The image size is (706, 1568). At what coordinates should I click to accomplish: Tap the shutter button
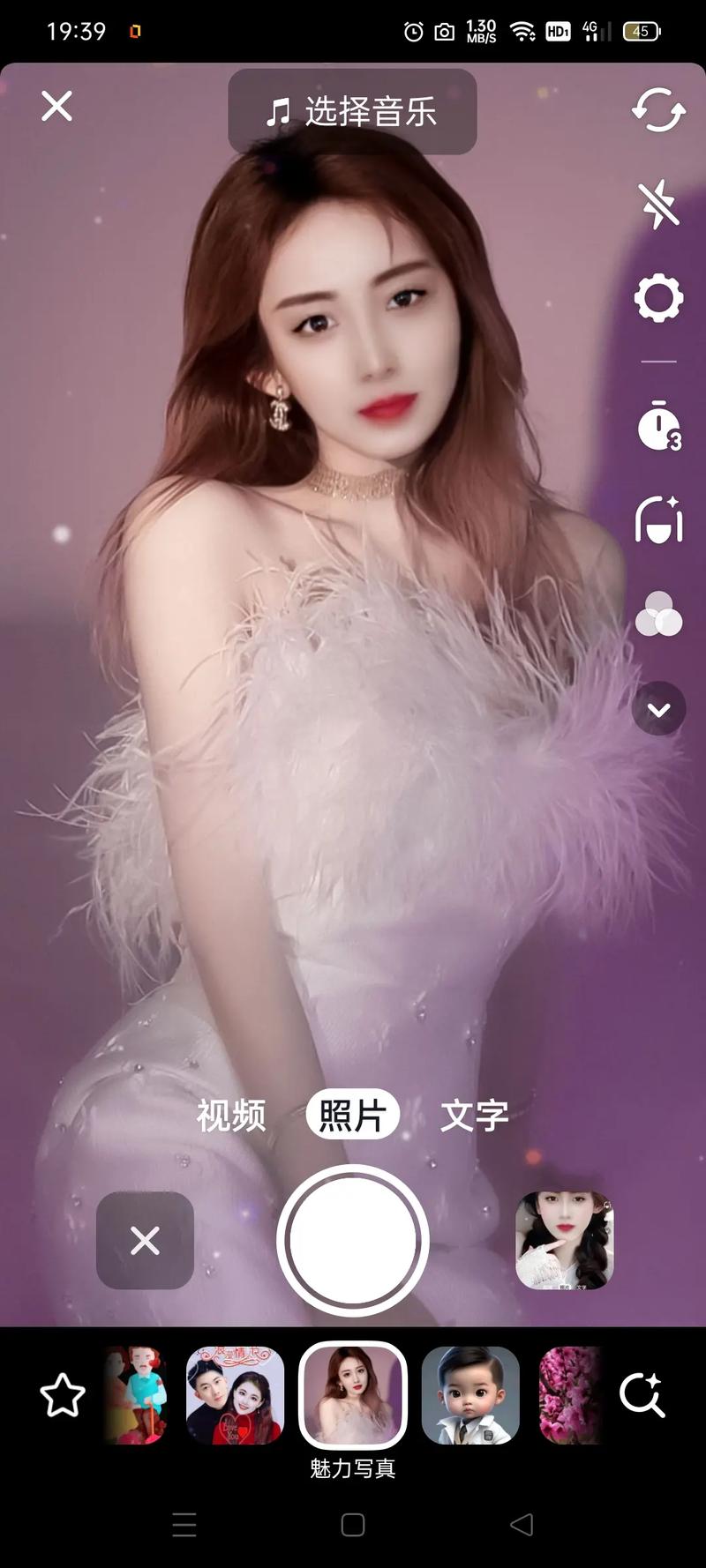[352, 1241]
